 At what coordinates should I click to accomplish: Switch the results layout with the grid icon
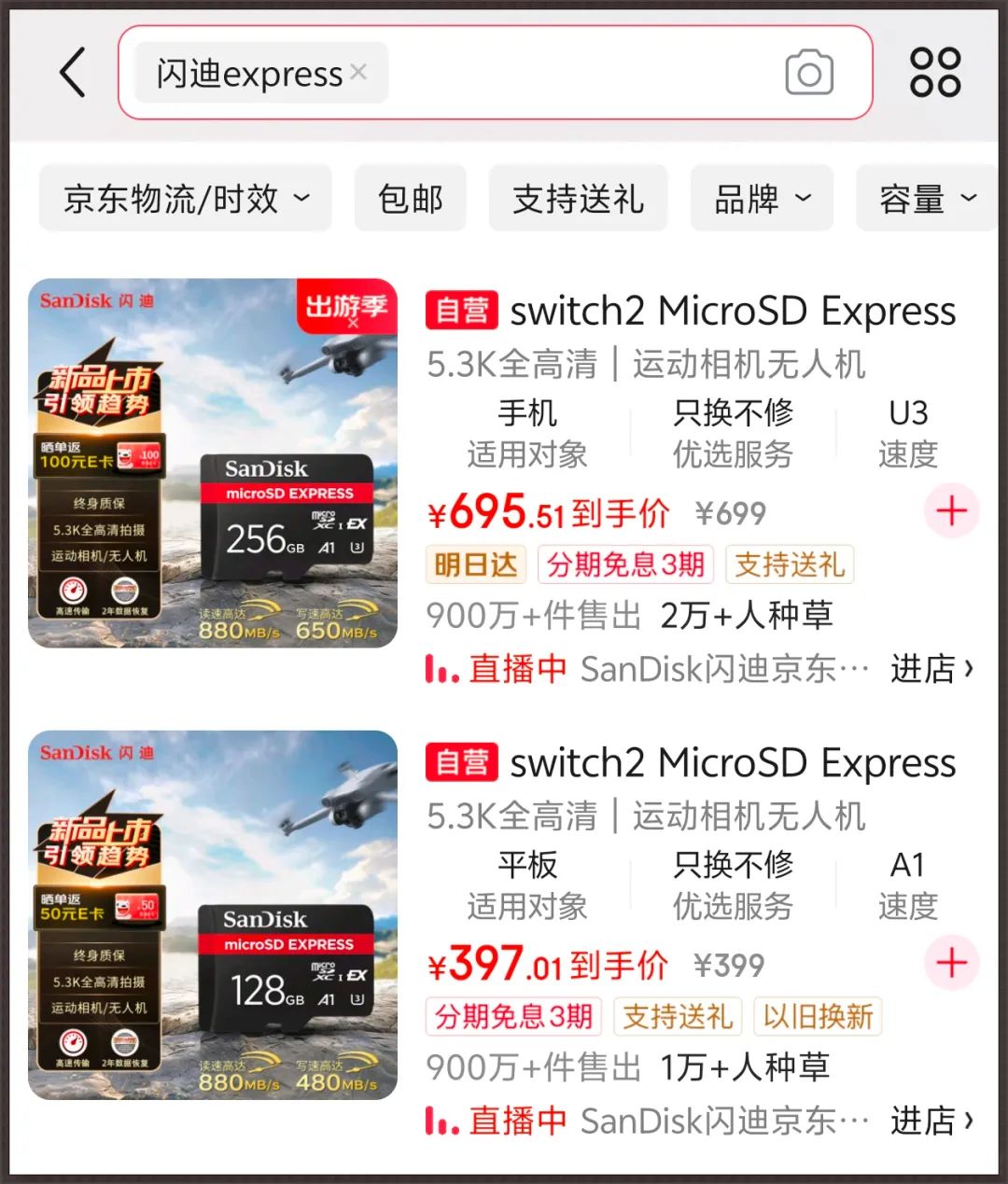(934, 73)
